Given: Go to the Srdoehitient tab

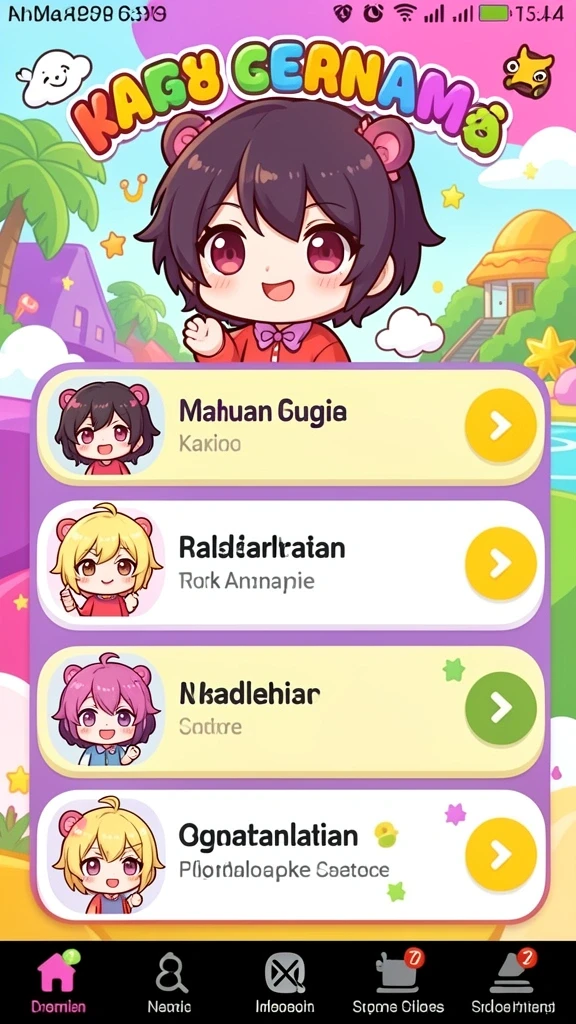Looking at the screenshot, I should (513, 982).
